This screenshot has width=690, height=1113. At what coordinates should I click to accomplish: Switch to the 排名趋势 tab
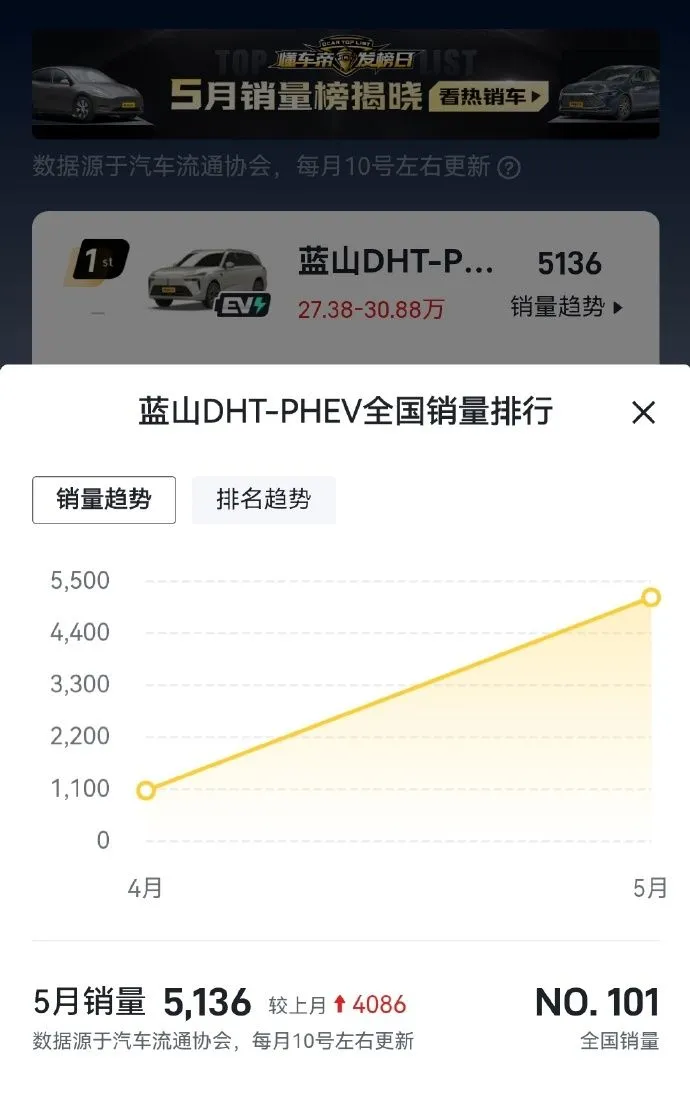coord(263,500)
